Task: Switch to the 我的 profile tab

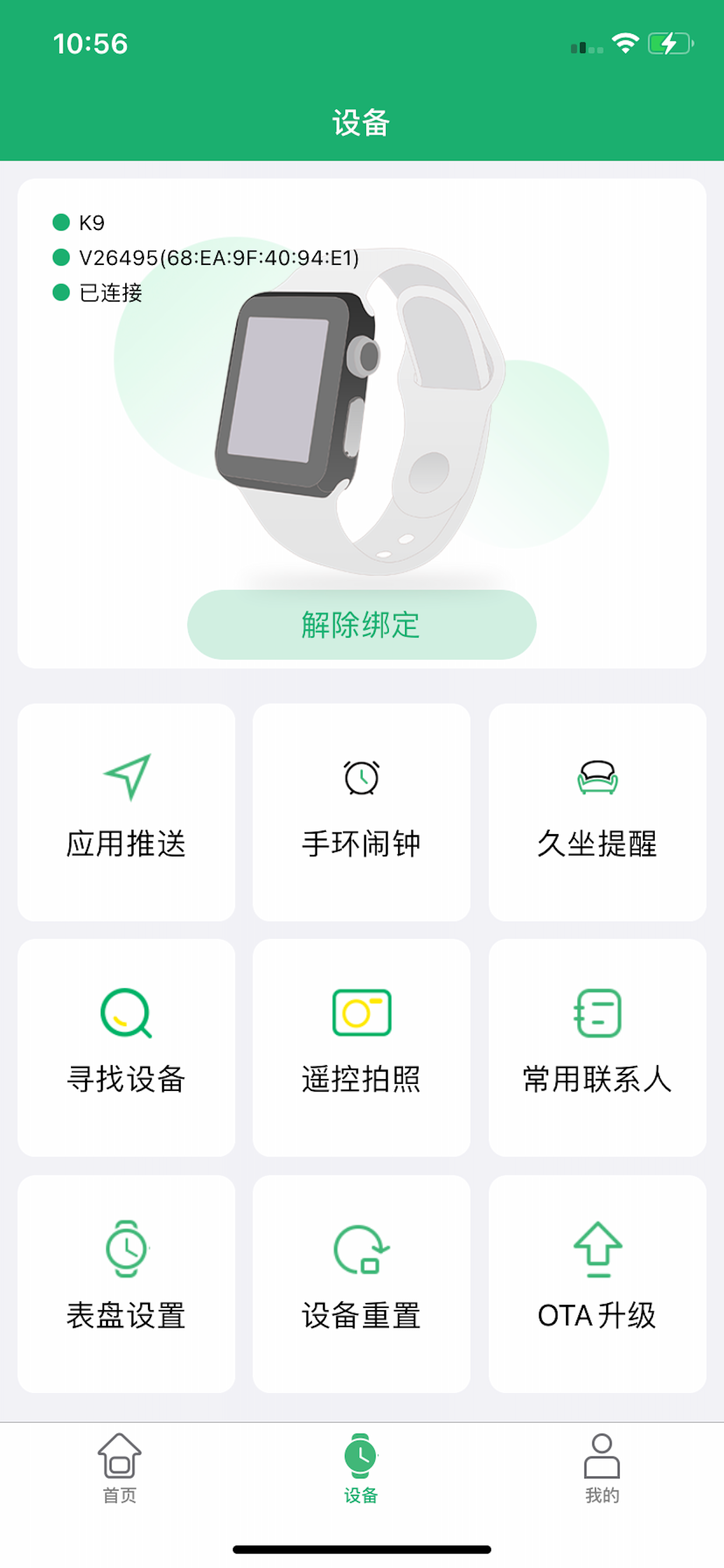Action: [602, 1468]
